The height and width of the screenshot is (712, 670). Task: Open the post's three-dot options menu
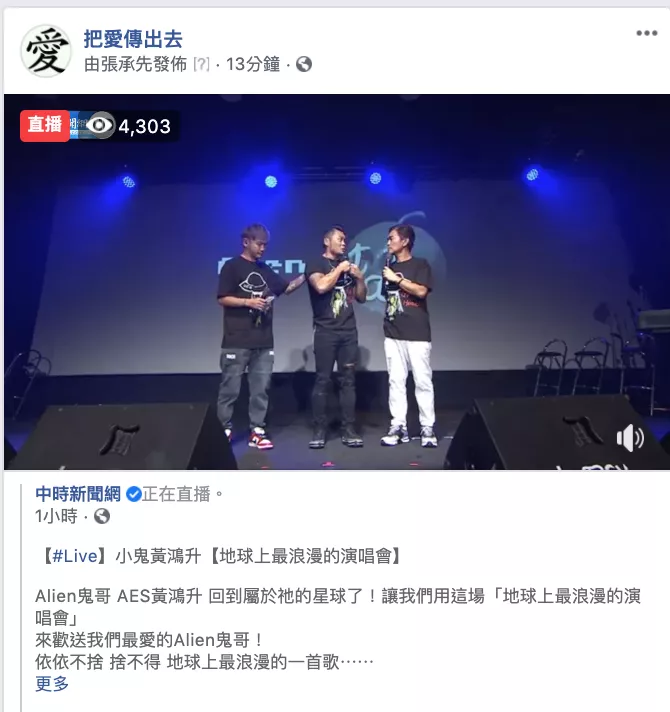646,33
